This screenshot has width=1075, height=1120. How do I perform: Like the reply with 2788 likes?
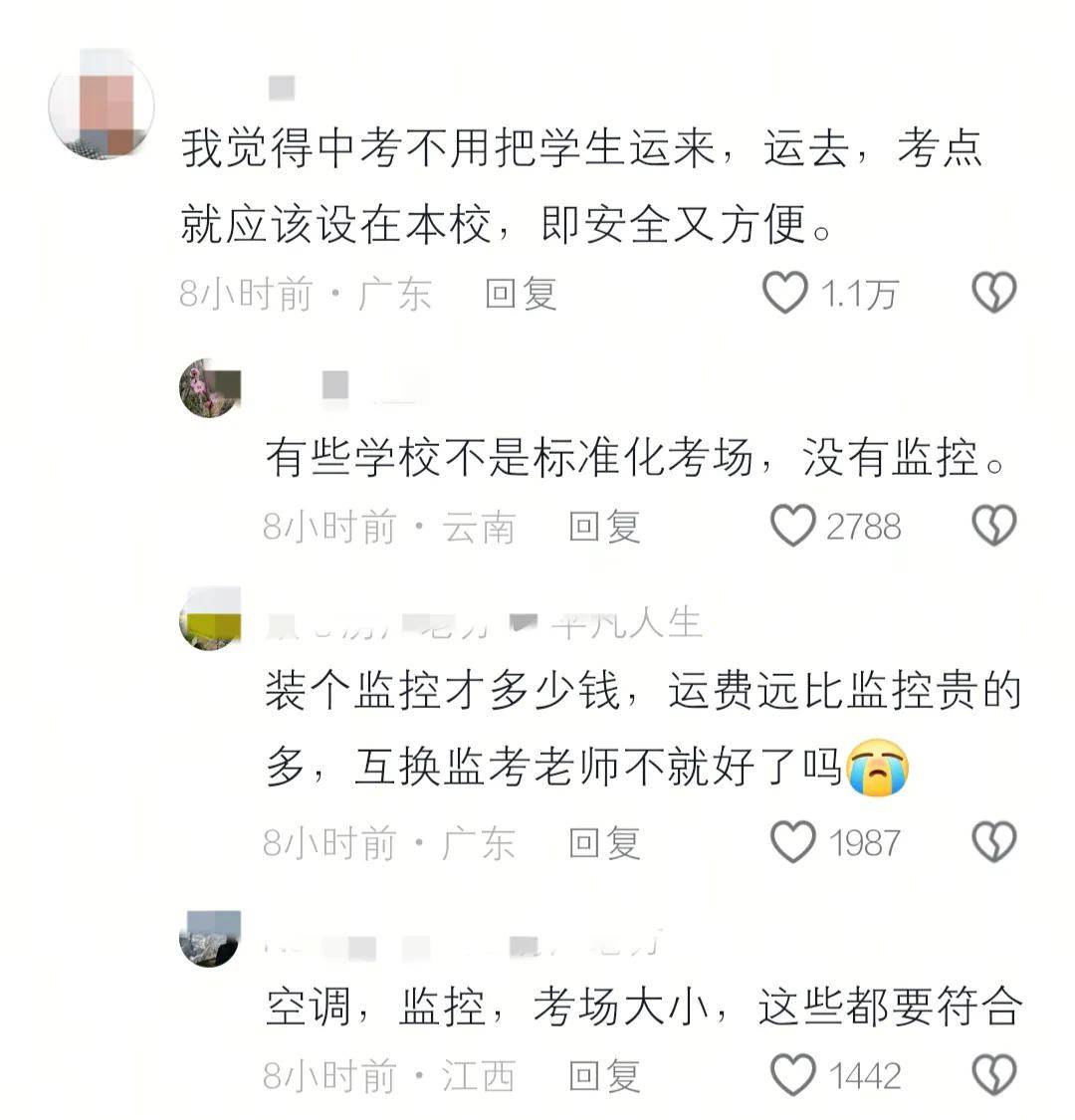pyautogui.click(x=793, y=526)
